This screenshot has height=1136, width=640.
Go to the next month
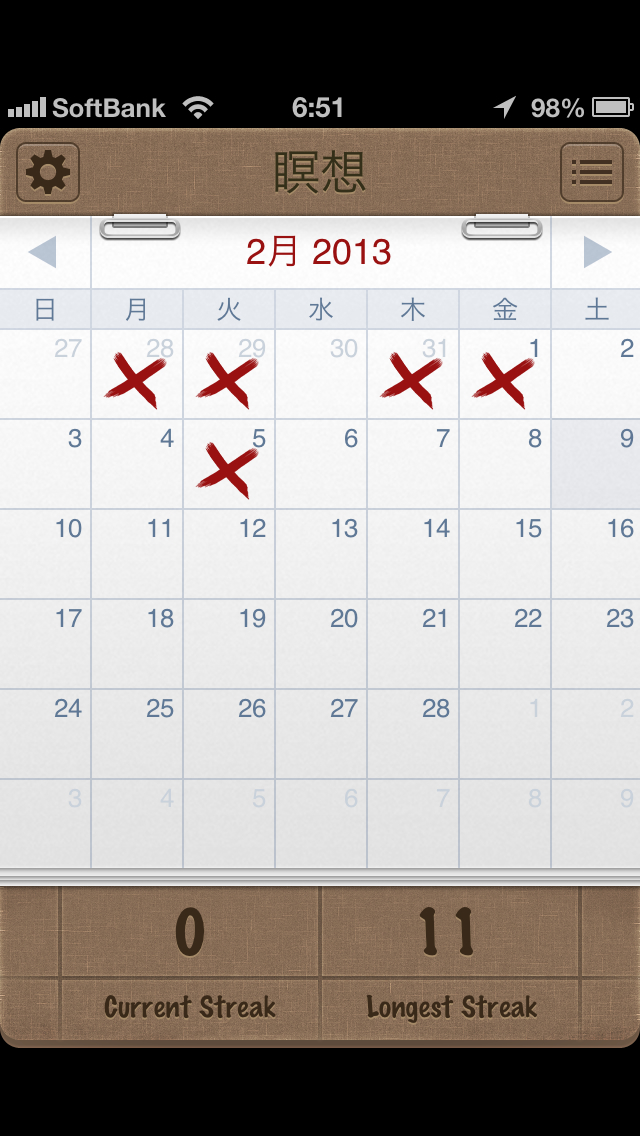(596, 252)
